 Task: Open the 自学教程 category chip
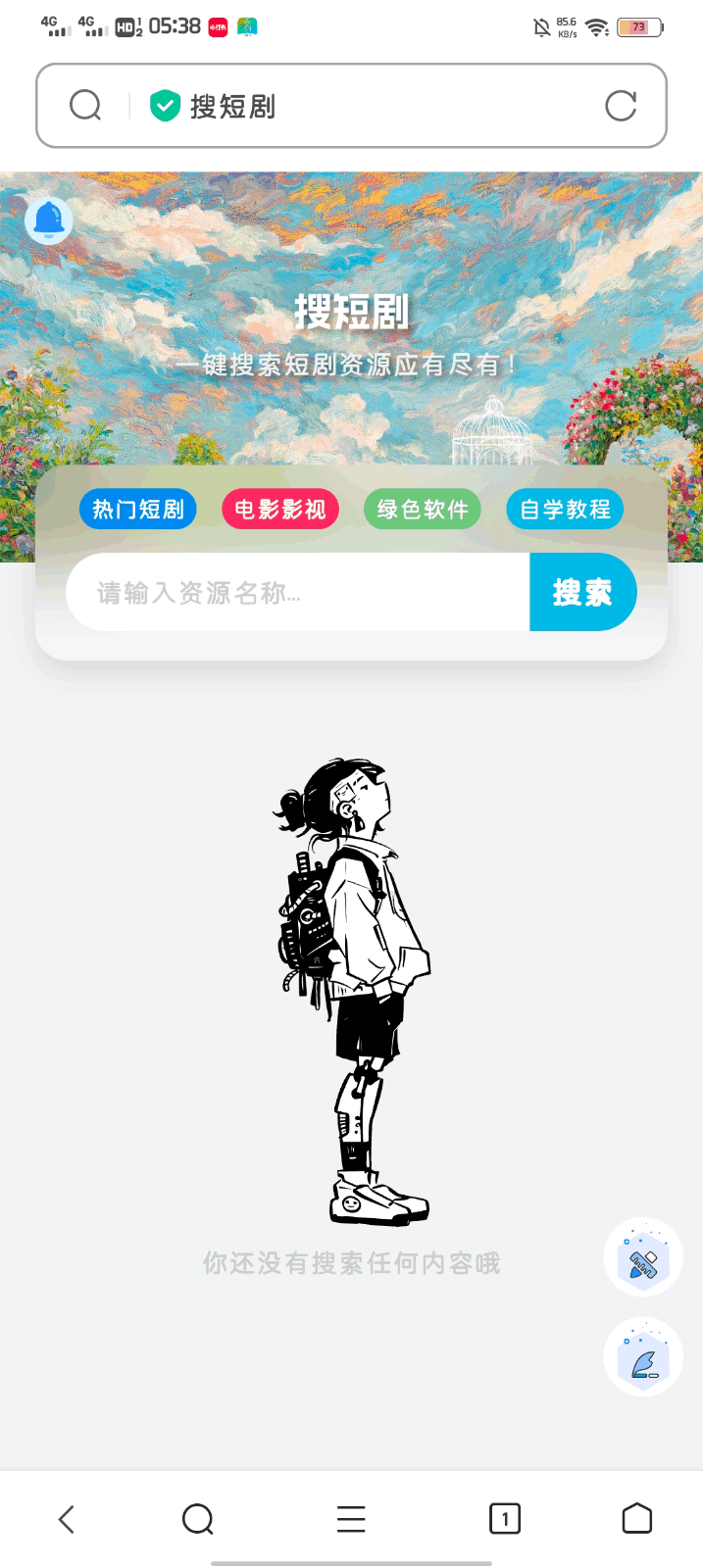(565, 510)
